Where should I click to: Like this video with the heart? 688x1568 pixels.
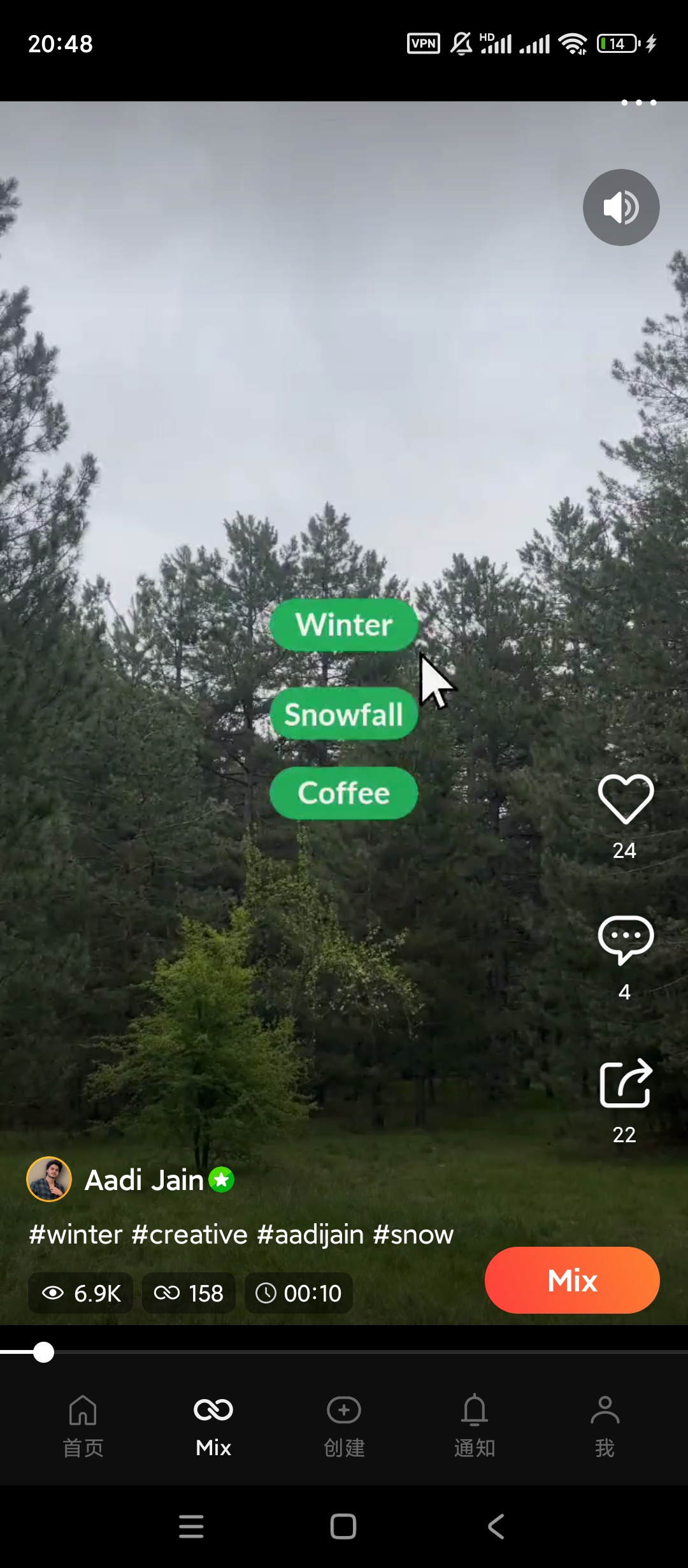coord(626,799)
